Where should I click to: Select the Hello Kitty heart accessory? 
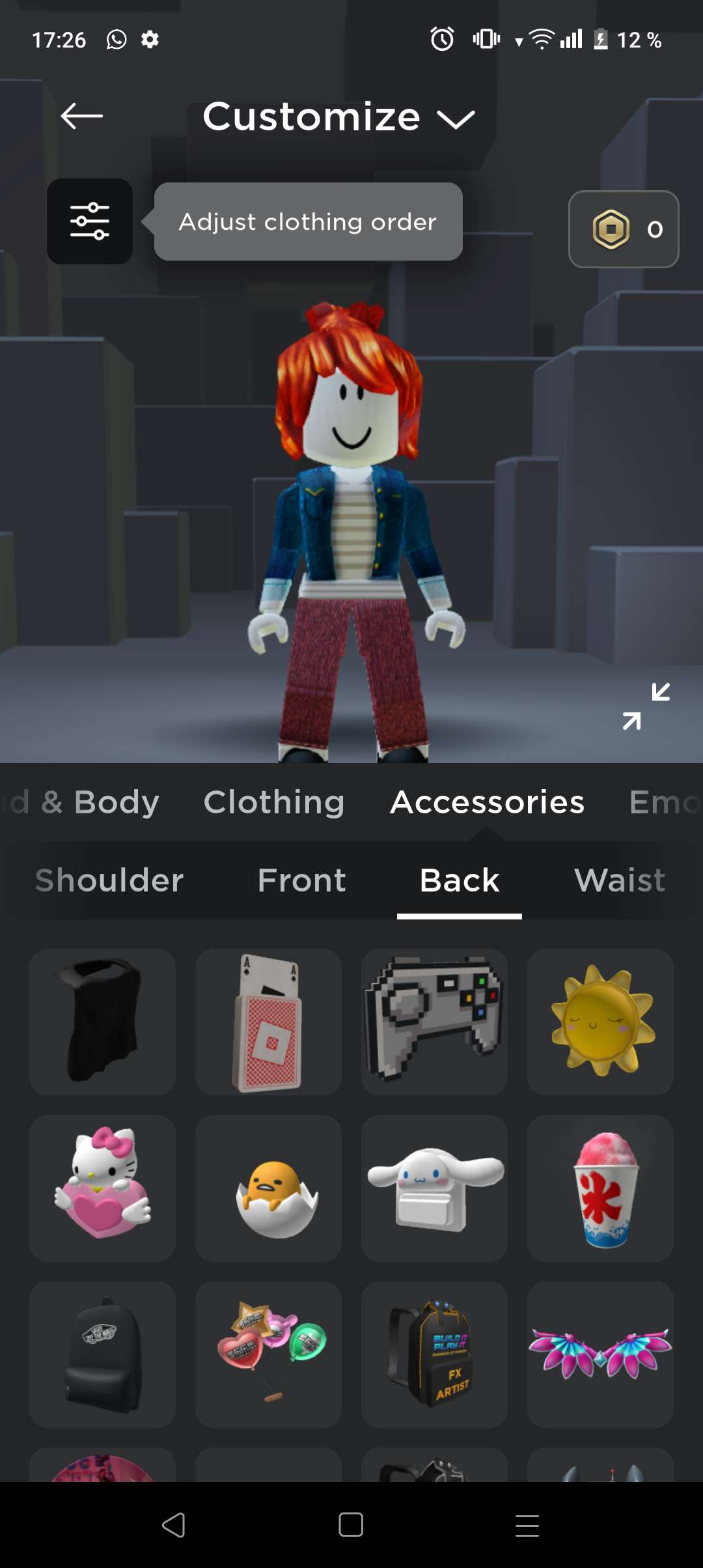[102, 1188]
